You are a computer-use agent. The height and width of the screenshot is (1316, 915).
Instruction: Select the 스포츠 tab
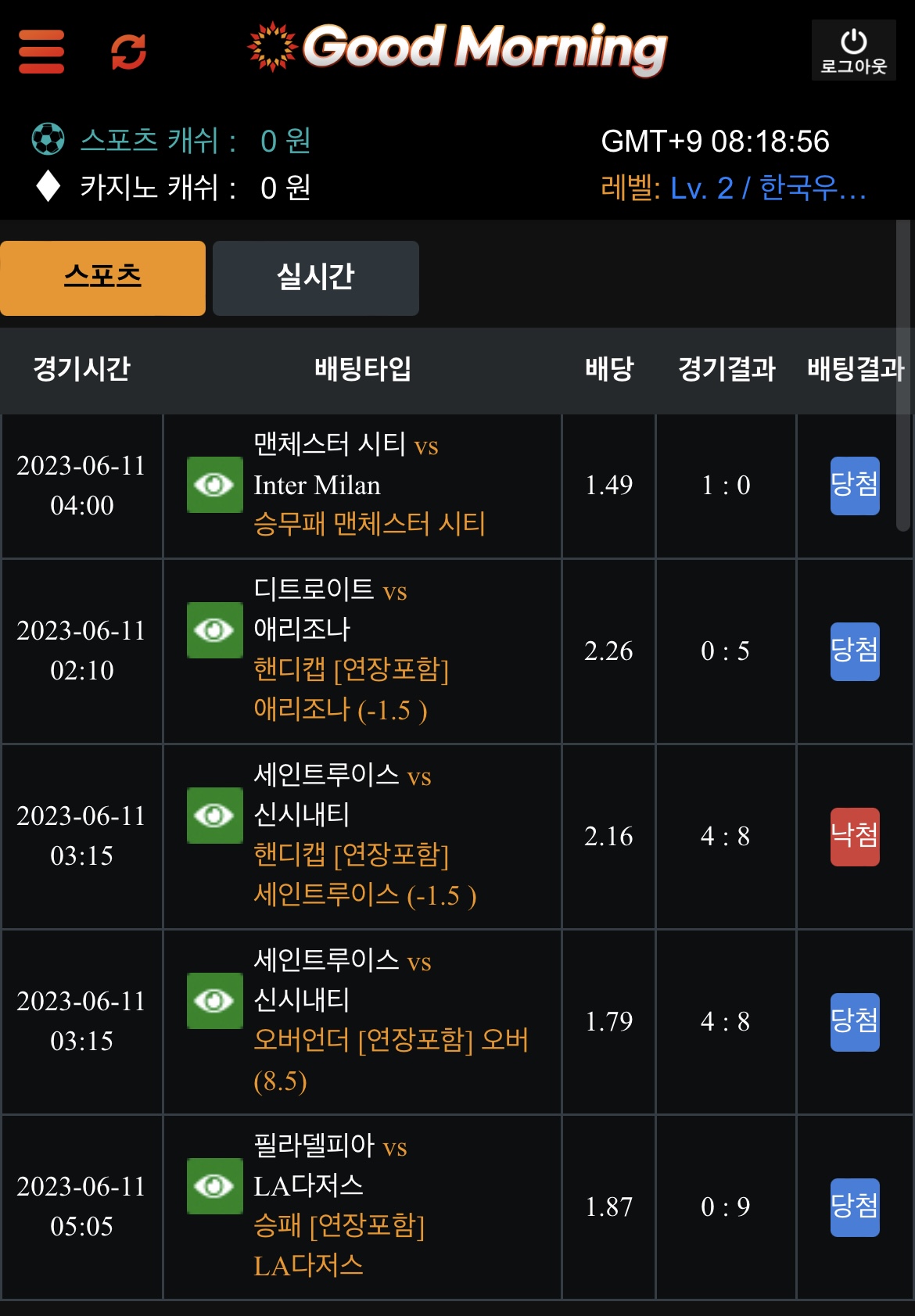click(102, 278)
